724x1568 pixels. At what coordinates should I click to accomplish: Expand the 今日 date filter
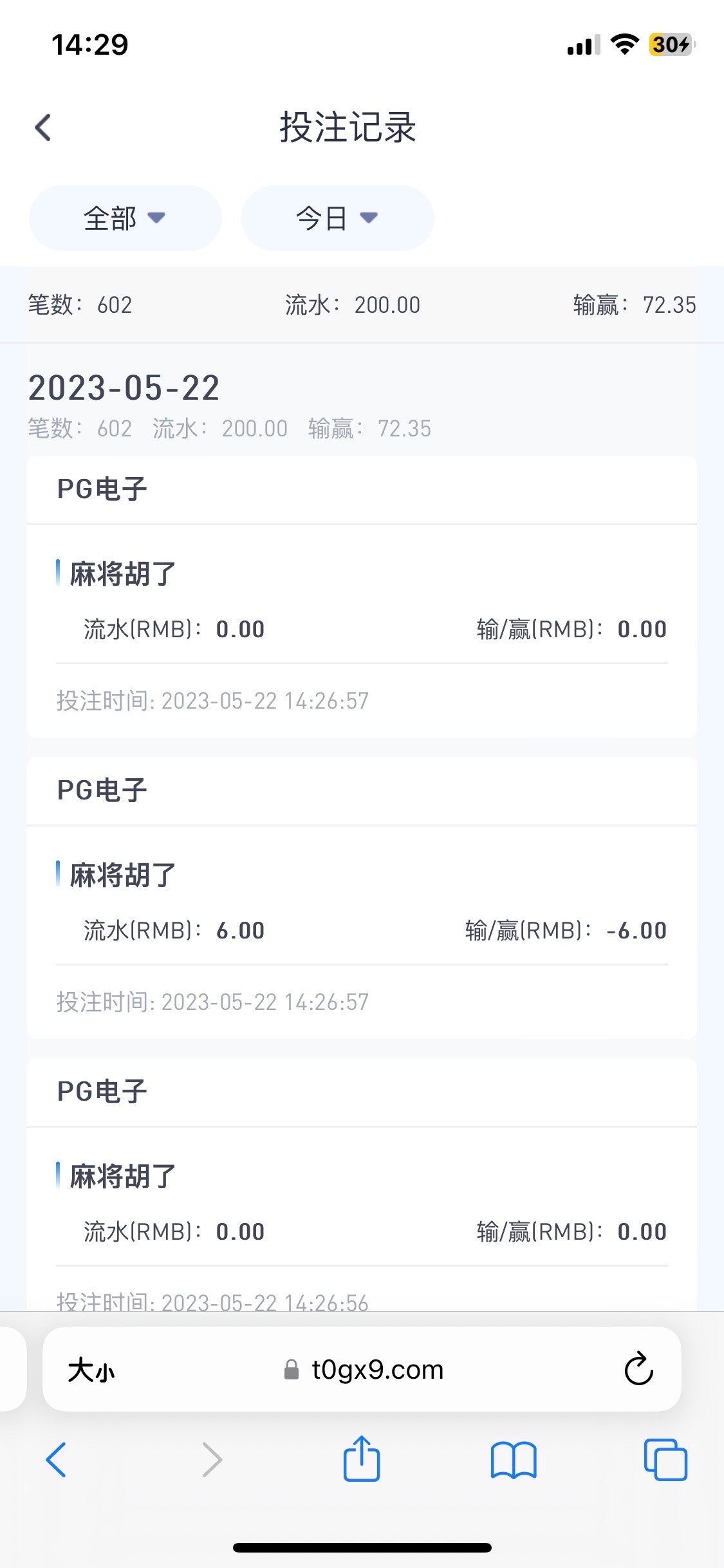point(337,218)
